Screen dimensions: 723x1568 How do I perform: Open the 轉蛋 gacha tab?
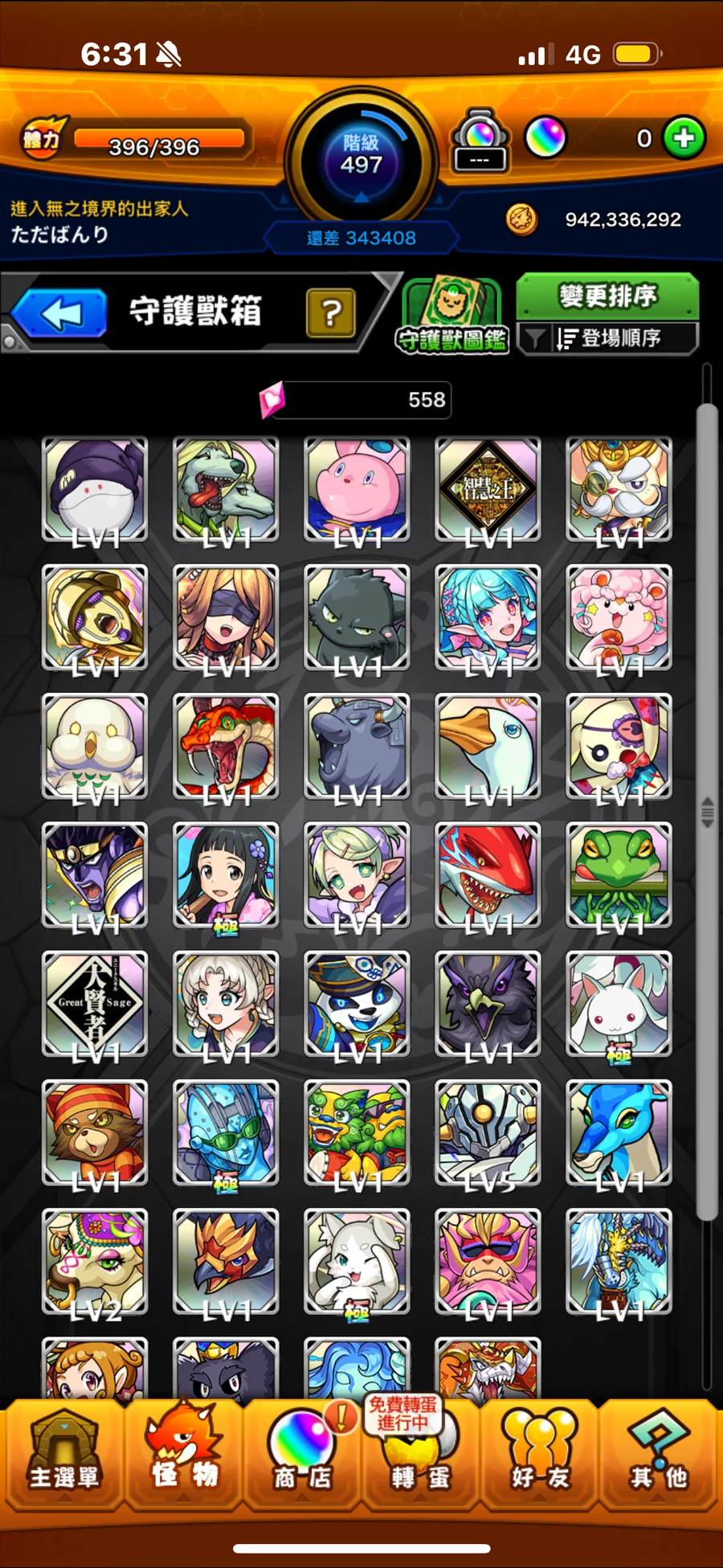coord(420,1456)
